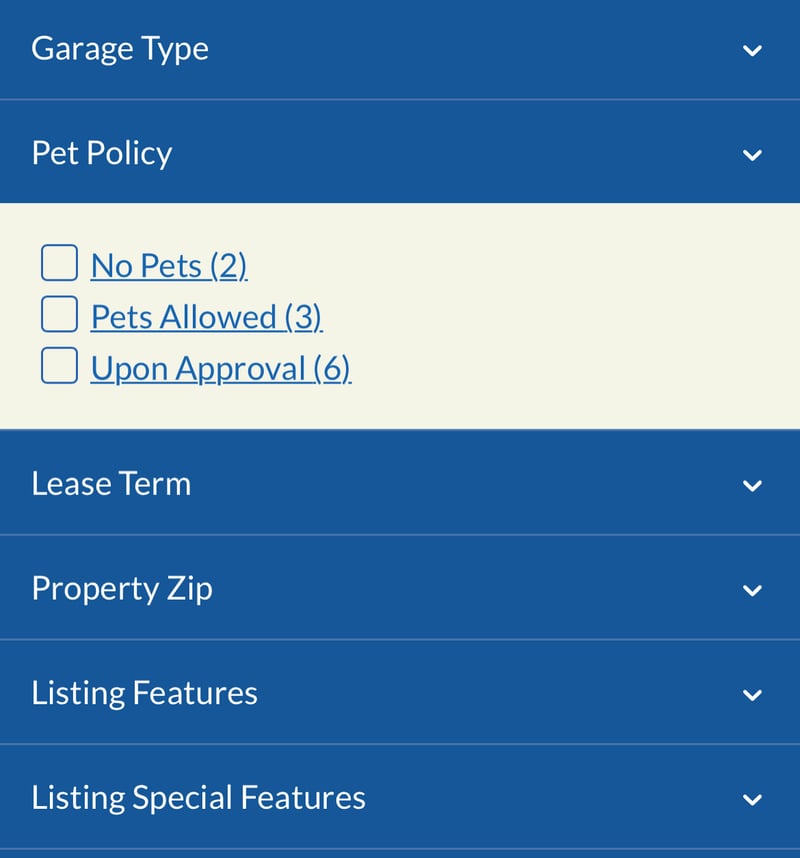Expand the Listing Features chevron

(x=752, y=692)
